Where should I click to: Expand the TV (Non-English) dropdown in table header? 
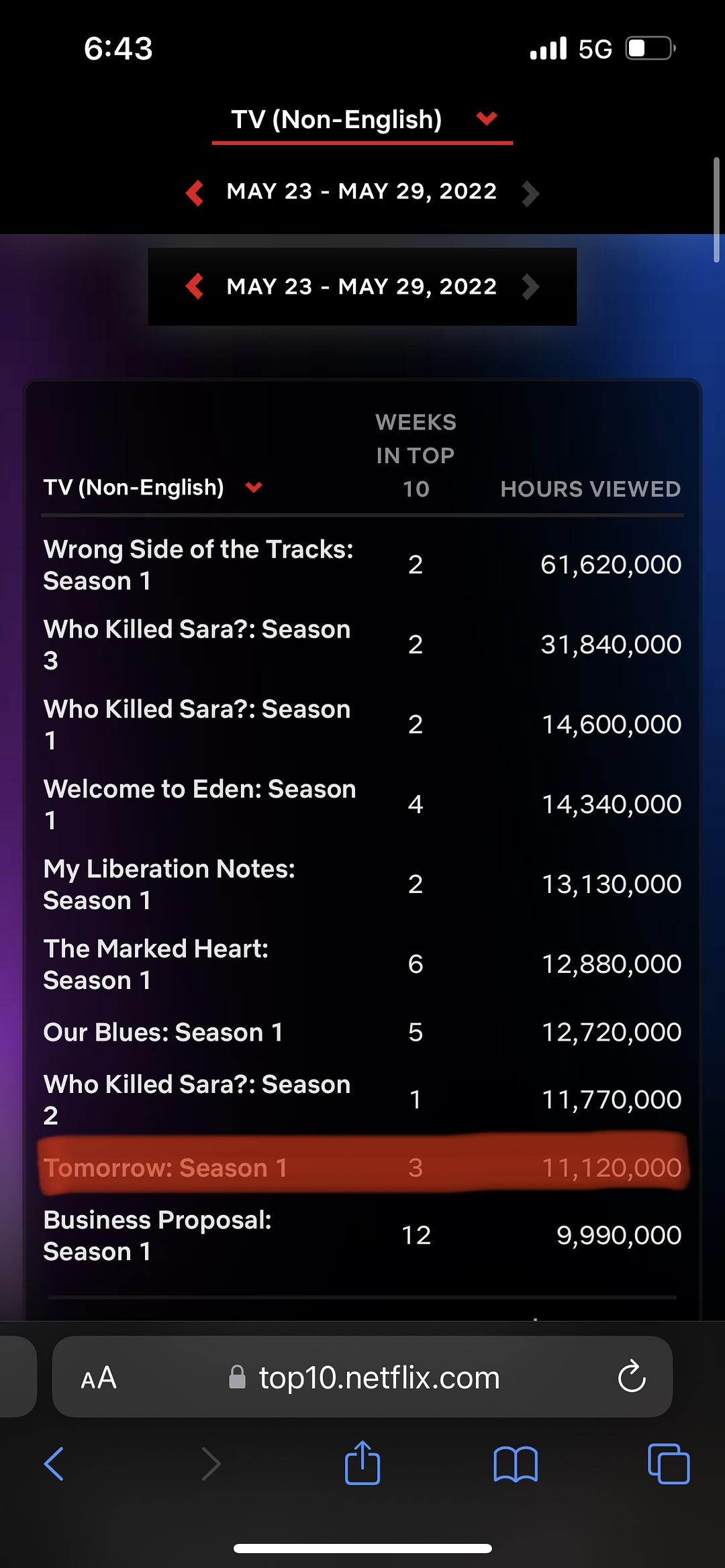pos(254,488)
